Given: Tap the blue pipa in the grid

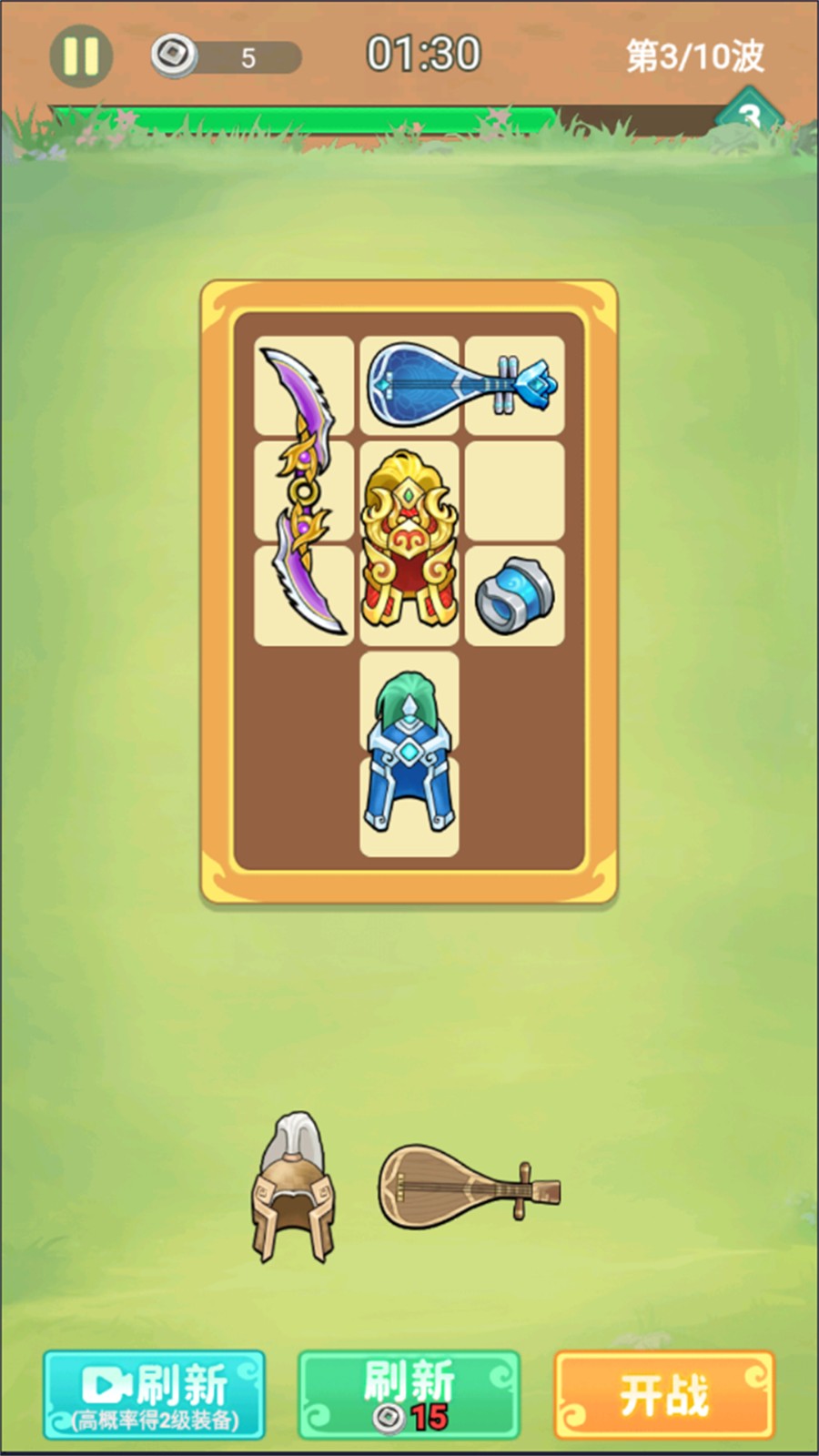Looking at the screenshot, I should click(x=461, y=386).
